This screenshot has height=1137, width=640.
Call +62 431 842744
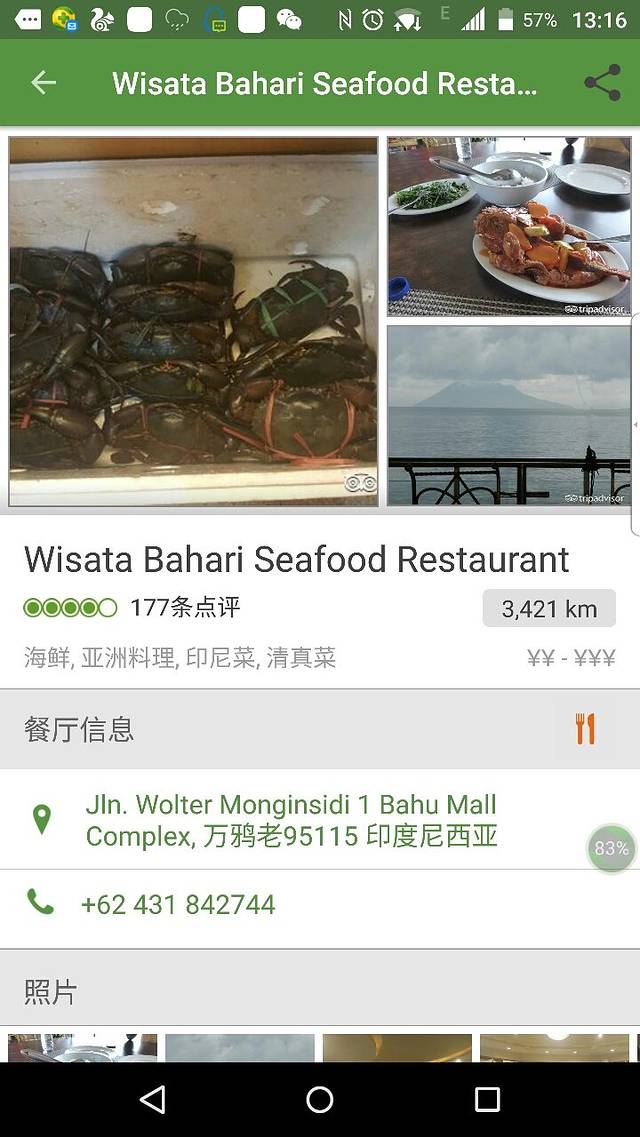point(178,905)
